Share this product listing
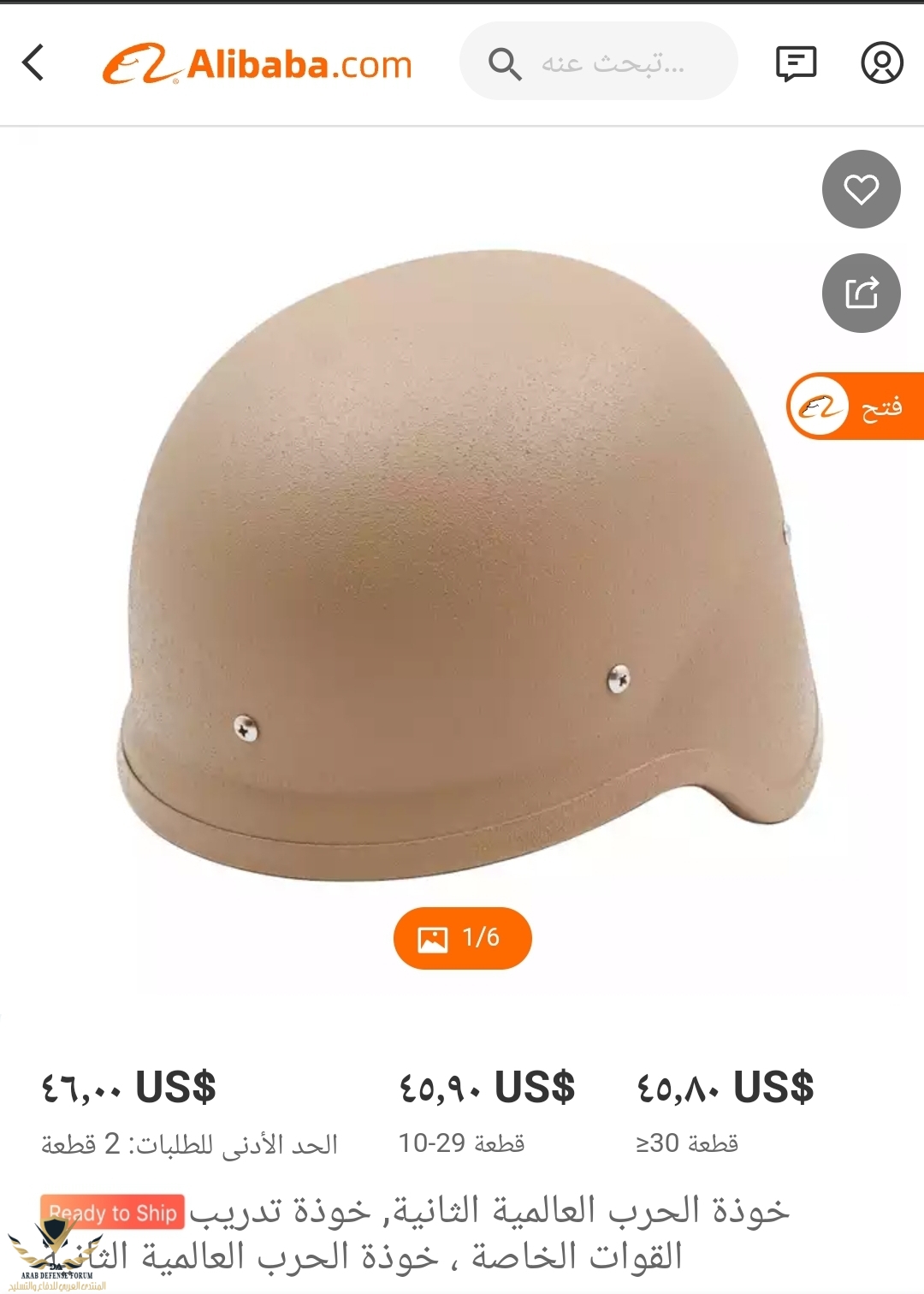This screenshot has height=1294, width=924. [x=861, y=293]
